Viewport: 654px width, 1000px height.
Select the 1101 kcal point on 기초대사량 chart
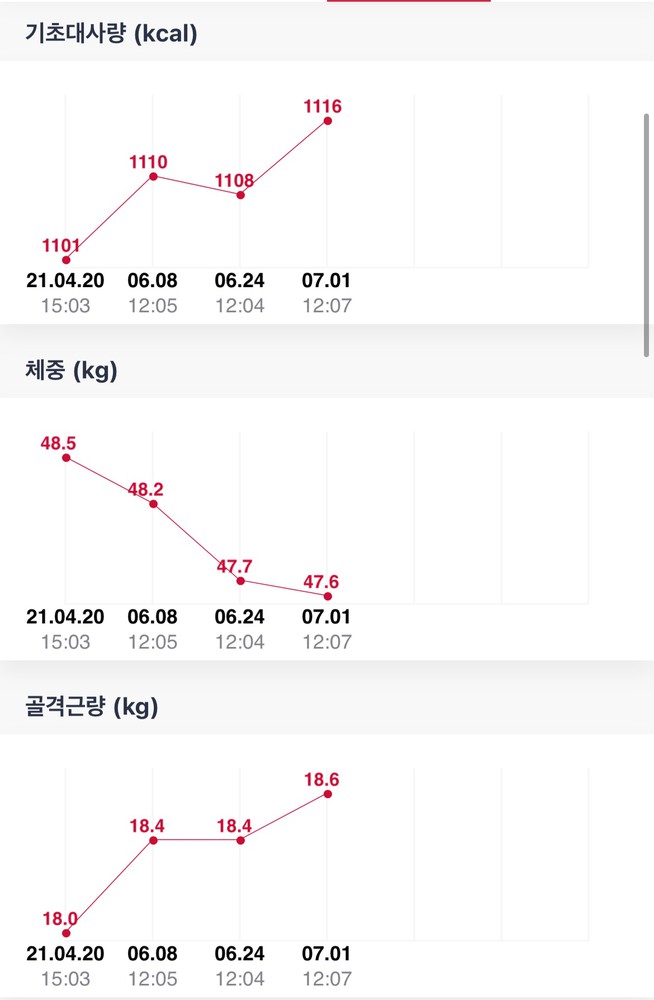pos(66,260)
